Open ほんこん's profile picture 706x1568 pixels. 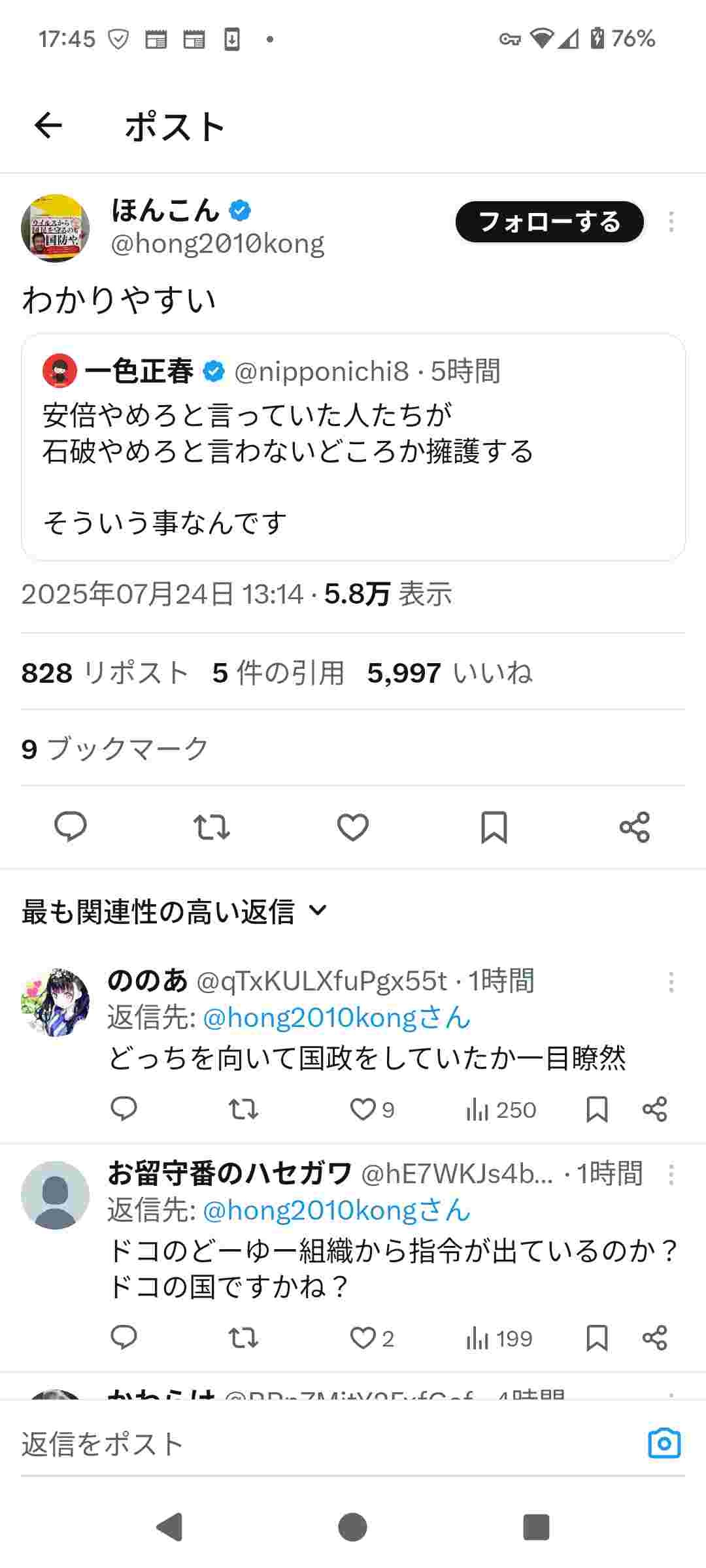pyautogui.click(x=56, y=228)
